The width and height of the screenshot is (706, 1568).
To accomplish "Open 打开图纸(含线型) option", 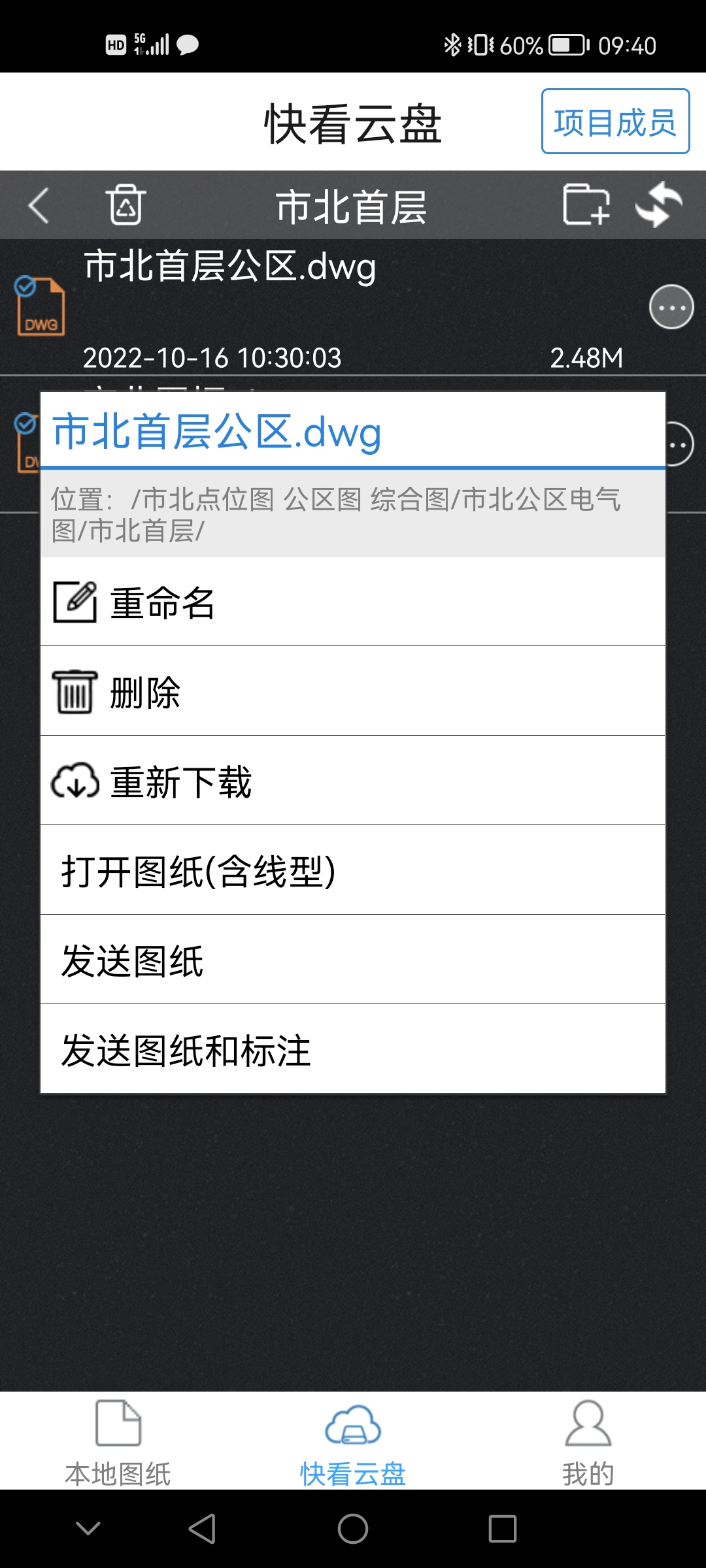I will [353, 870].
